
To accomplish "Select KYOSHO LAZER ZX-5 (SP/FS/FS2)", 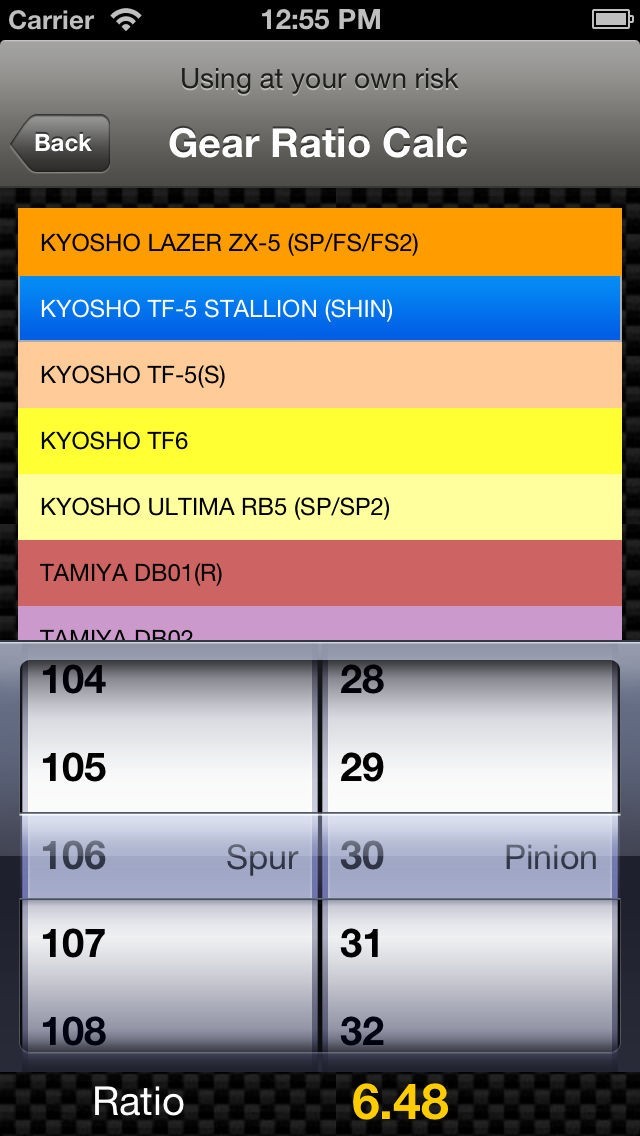I will (320, 242).
